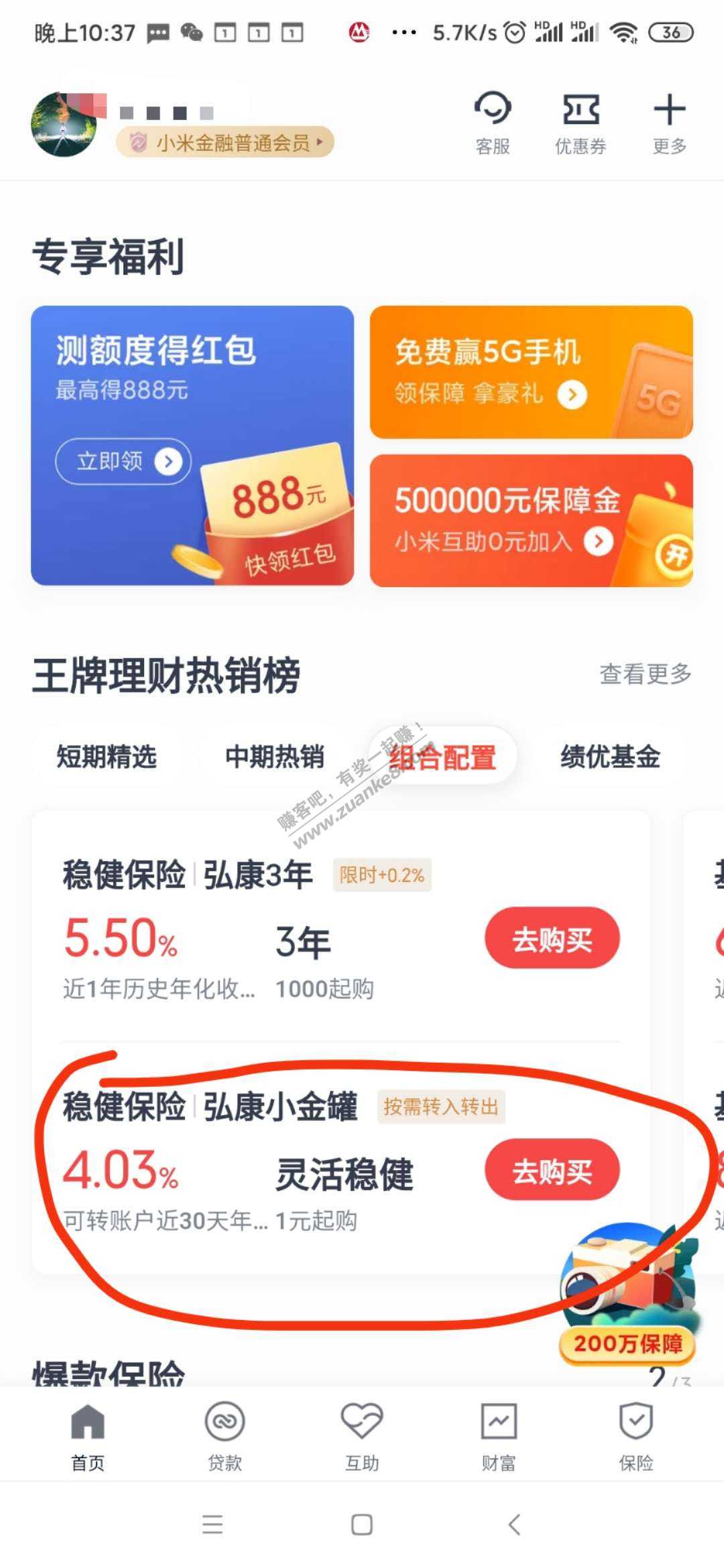Switch to the 财富 tab
Screen dimensions: 724x1568
click(x=499, y=1434)
